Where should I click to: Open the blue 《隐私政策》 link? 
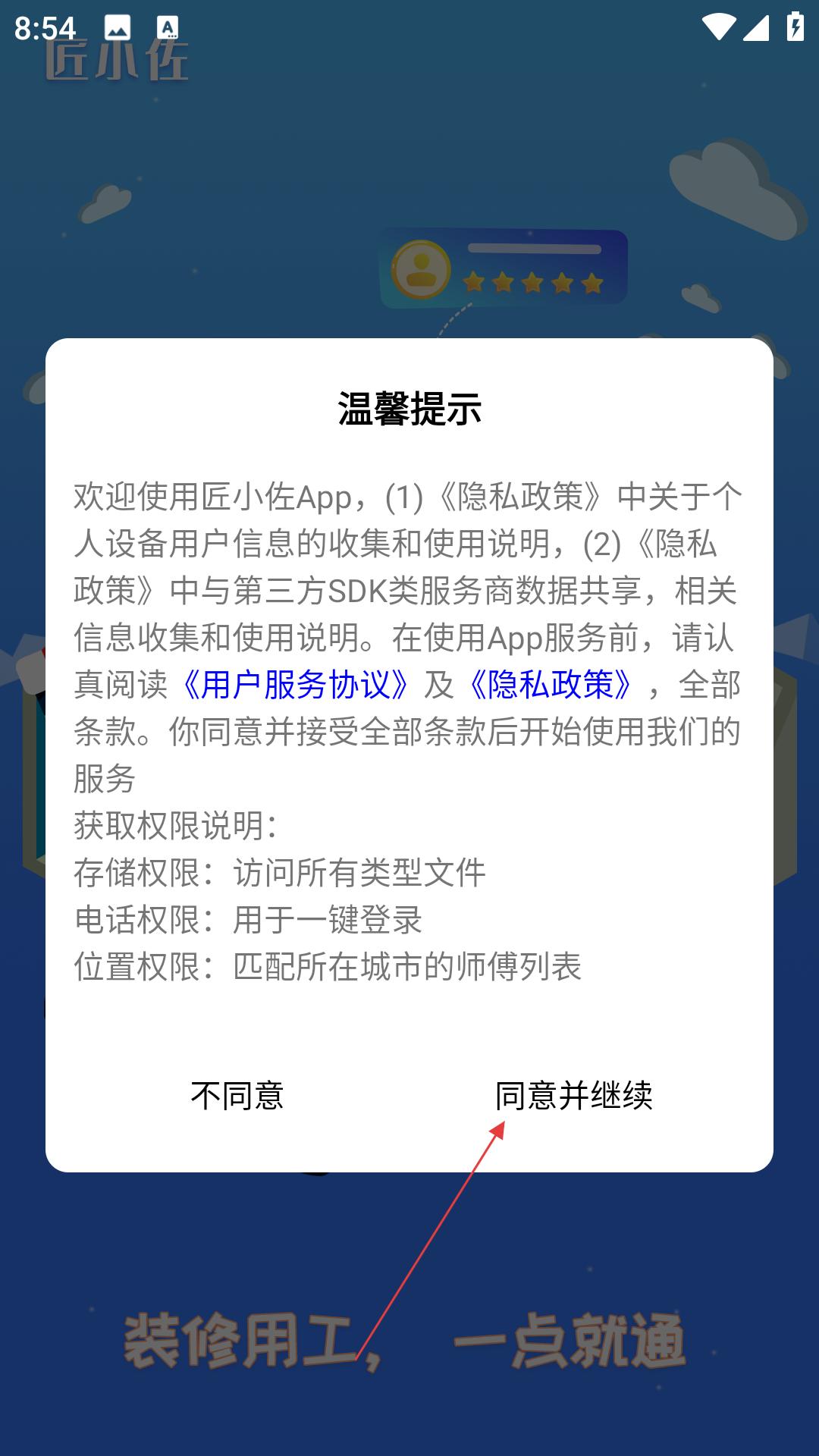click(x=551, y=685)
